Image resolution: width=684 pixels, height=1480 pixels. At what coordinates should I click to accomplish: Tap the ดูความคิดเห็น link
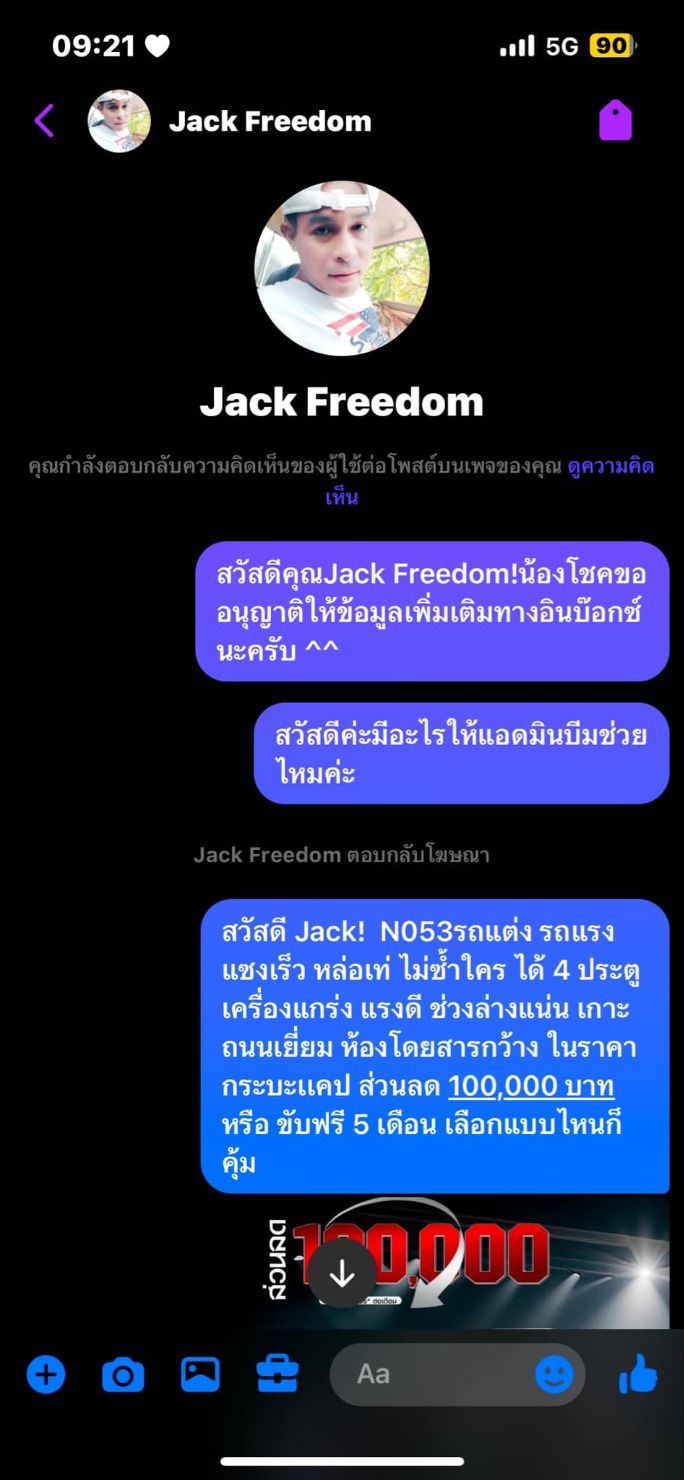pyautogui.click(x=490, y=480)
